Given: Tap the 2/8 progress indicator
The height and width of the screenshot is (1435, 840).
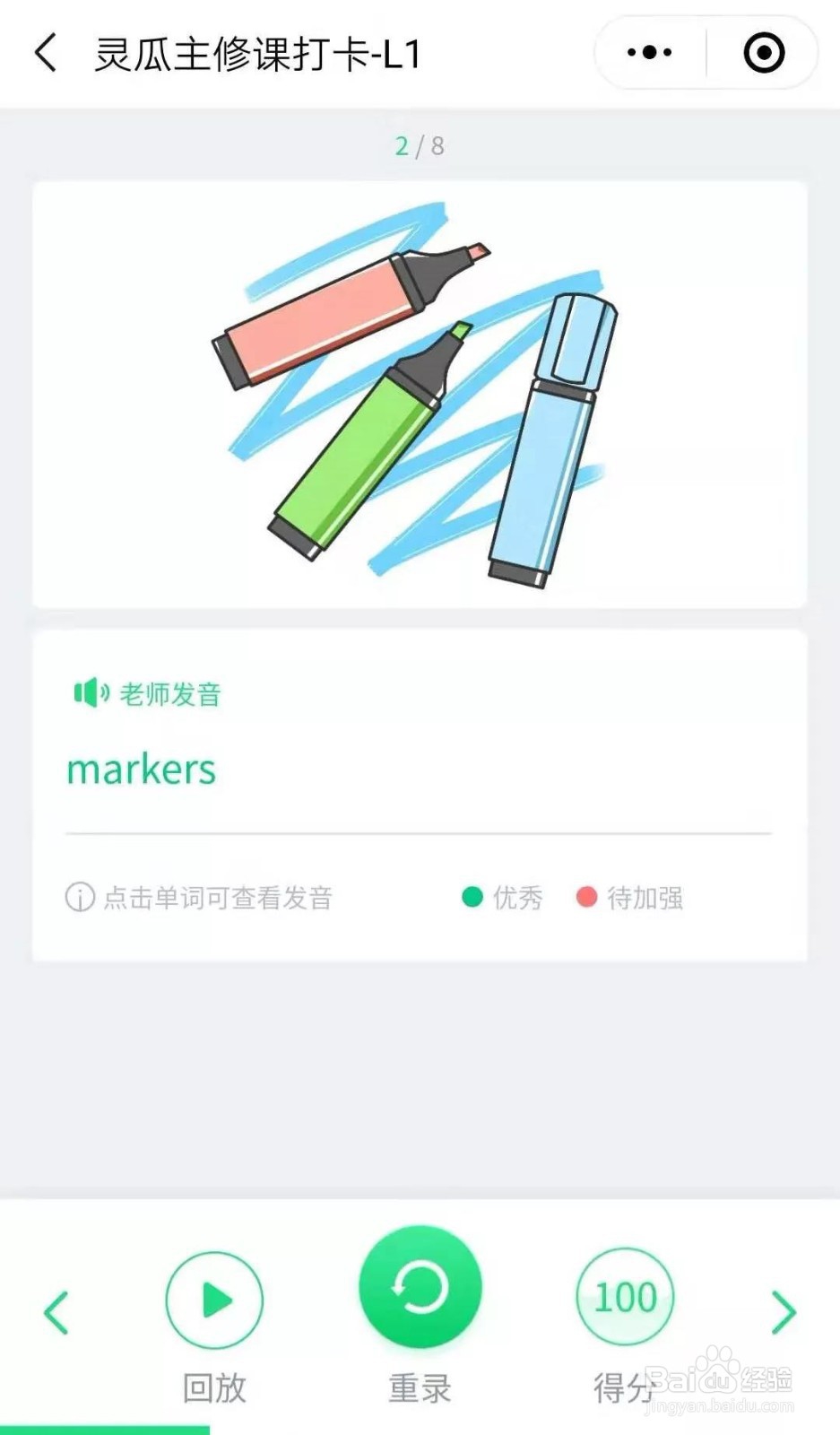Looking at the screenshot, I should click(419, 146).
